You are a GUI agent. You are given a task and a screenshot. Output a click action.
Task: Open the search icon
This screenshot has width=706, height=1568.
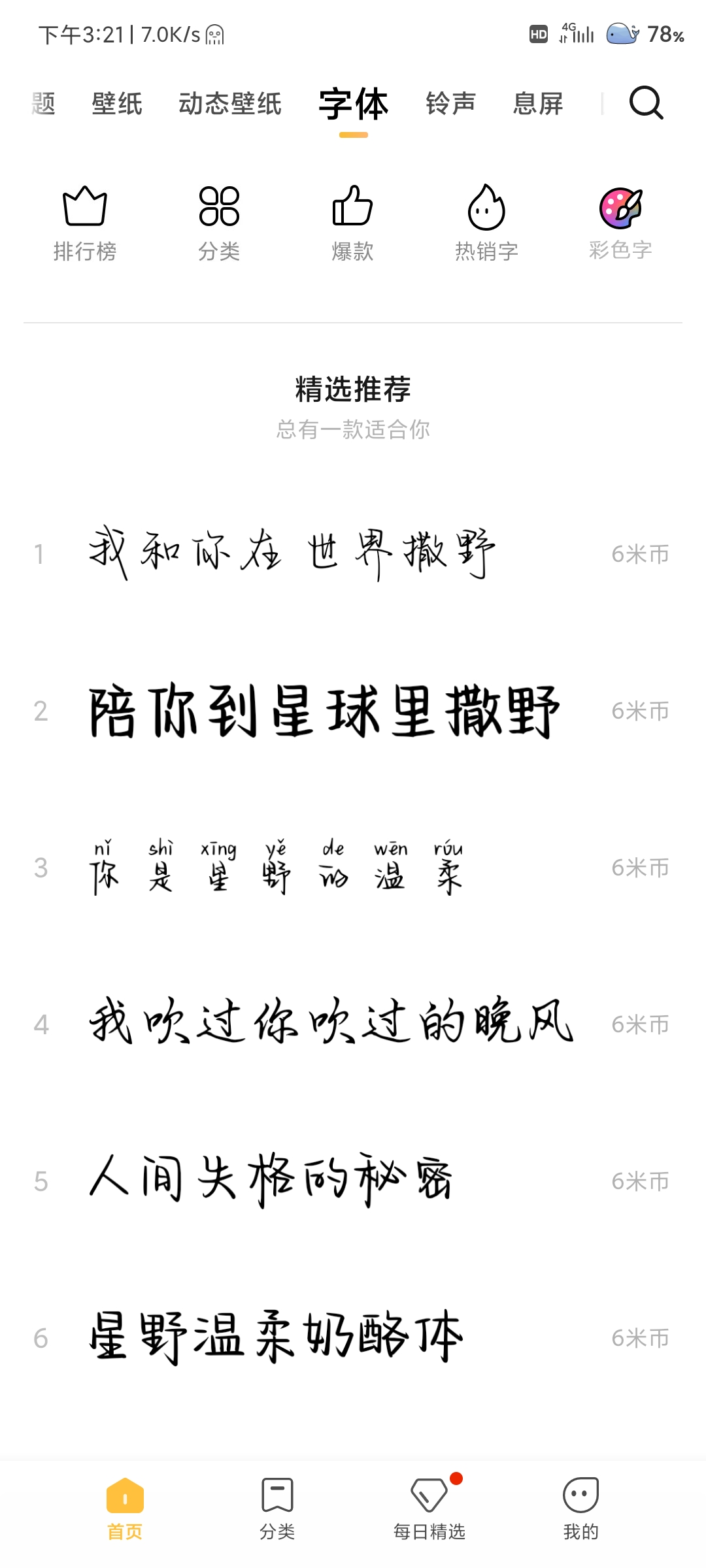646,103
